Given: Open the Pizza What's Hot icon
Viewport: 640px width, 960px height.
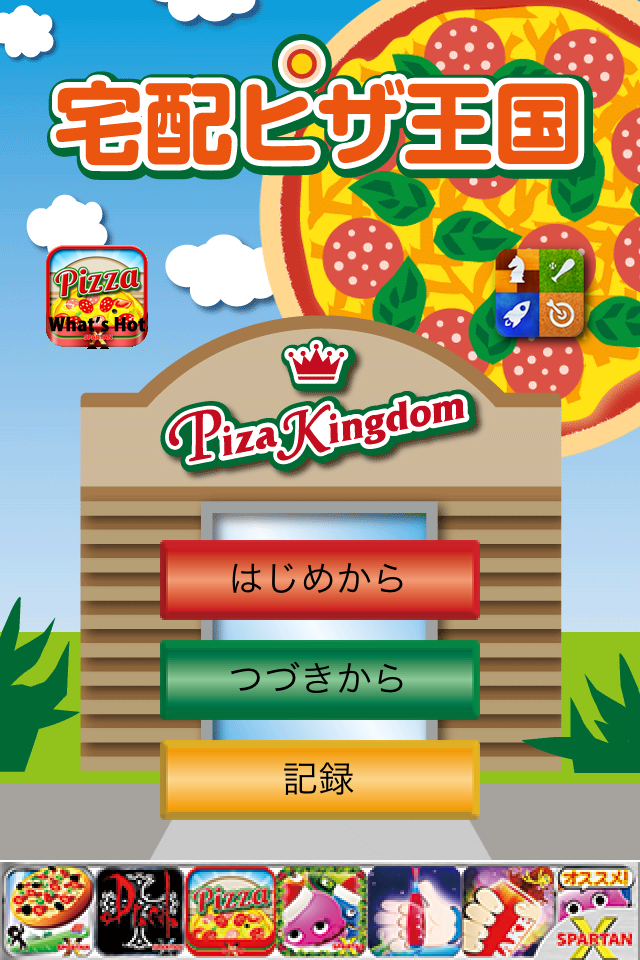Looking at the screenshot, I should pos(98,296).
